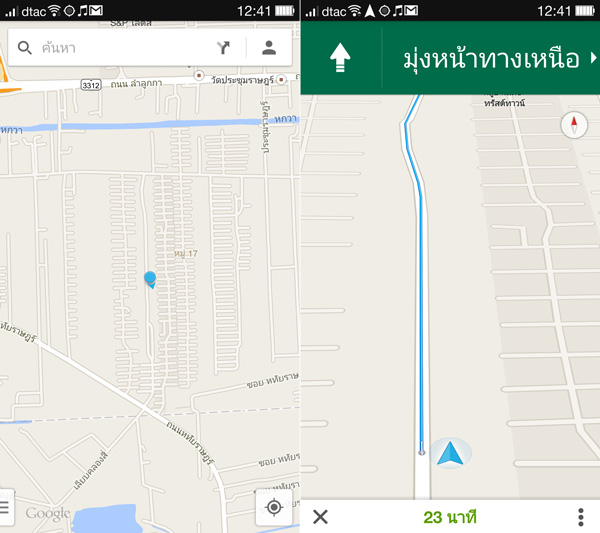This screenshot has height=533, width=600.
Task: Open the side menu button
Action: [x=5, y=506]
